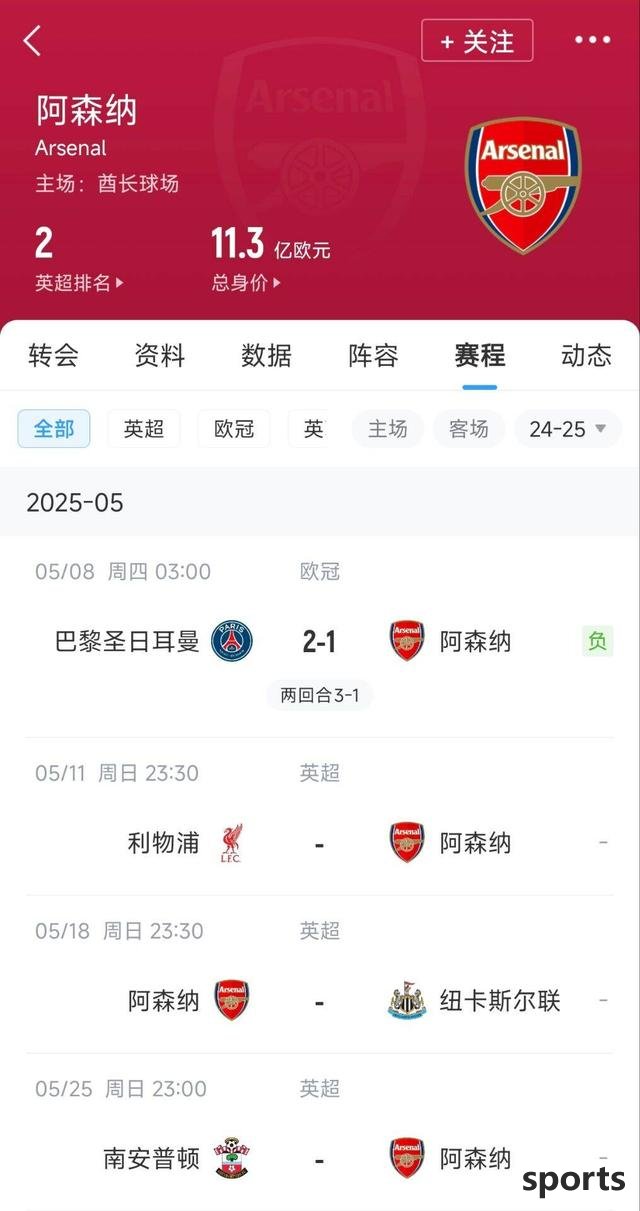Select the 阵容 tab
The height and width of the screenshot is (1211, 640).
tap(373, 355)
